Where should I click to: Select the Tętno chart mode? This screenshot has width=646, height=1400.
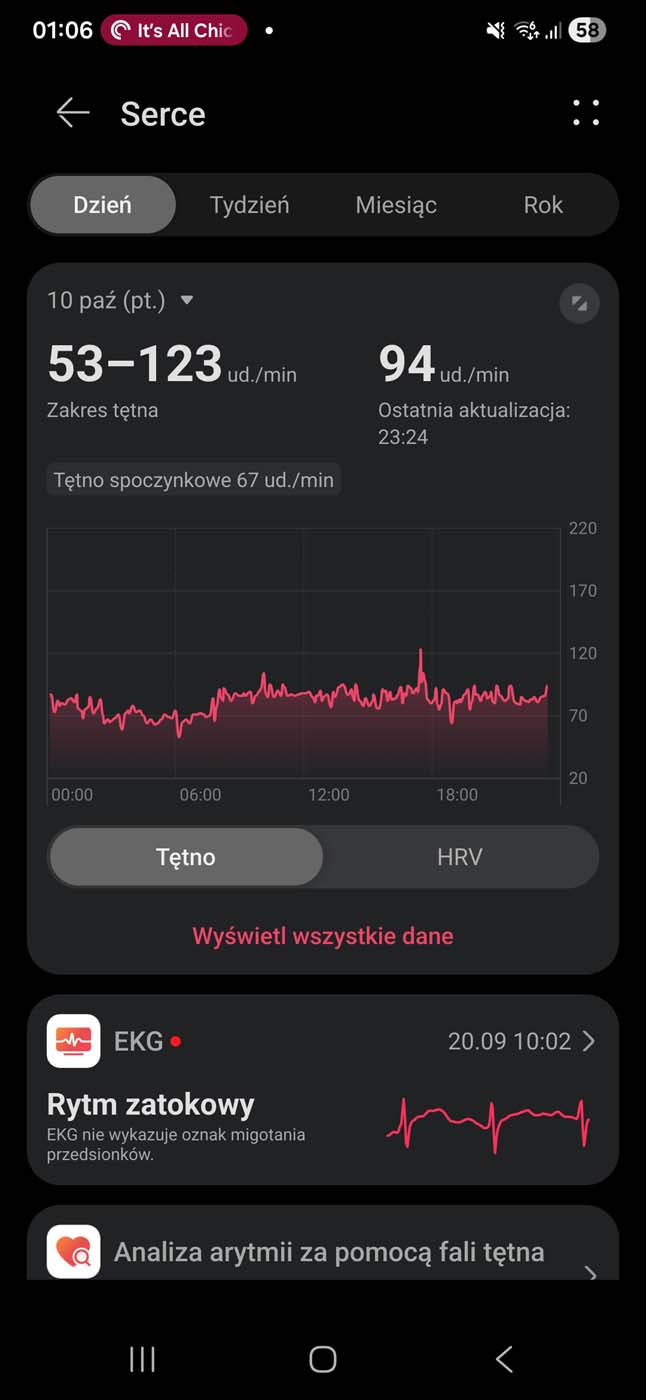click(x=186, y=857)
